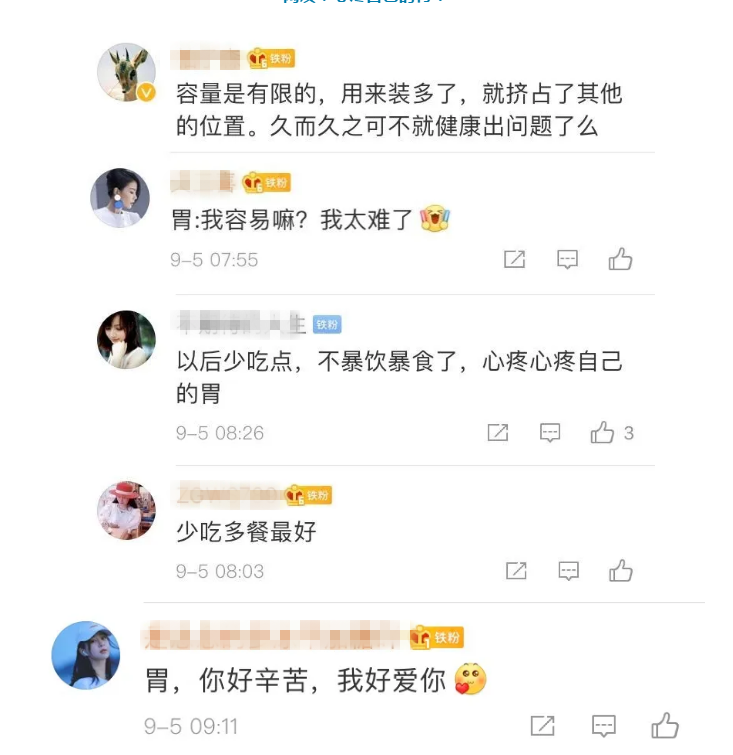The image size is (733, 755).
Task: Click the comment icon under the 9-5 07:55 comment
Action: (567, 258)
